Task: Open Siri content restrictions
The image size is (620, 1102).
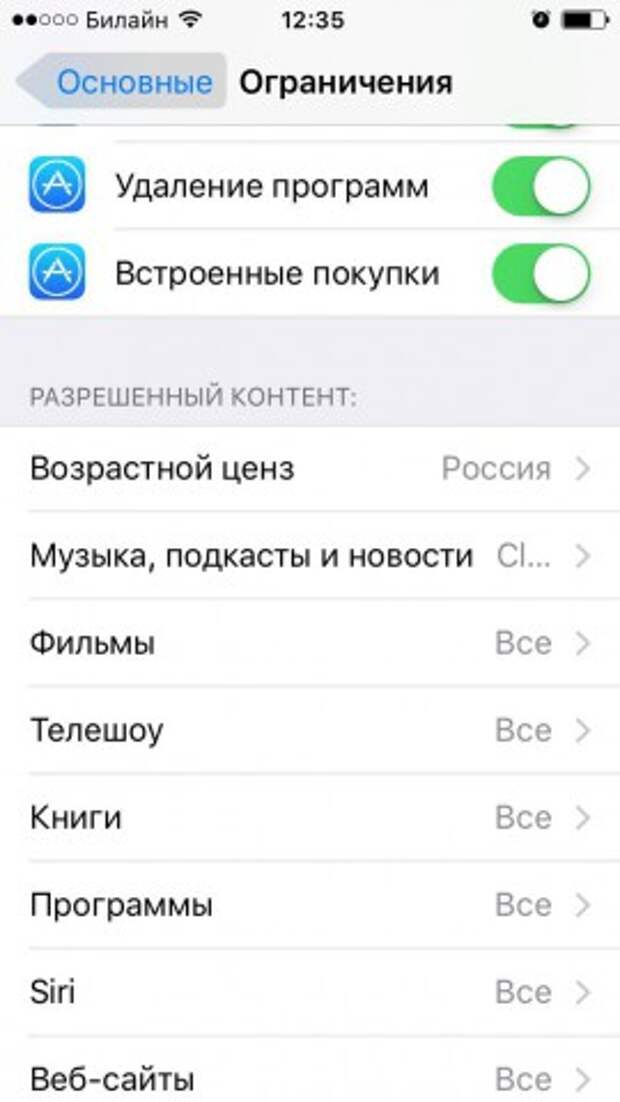Action: [310, 993]
